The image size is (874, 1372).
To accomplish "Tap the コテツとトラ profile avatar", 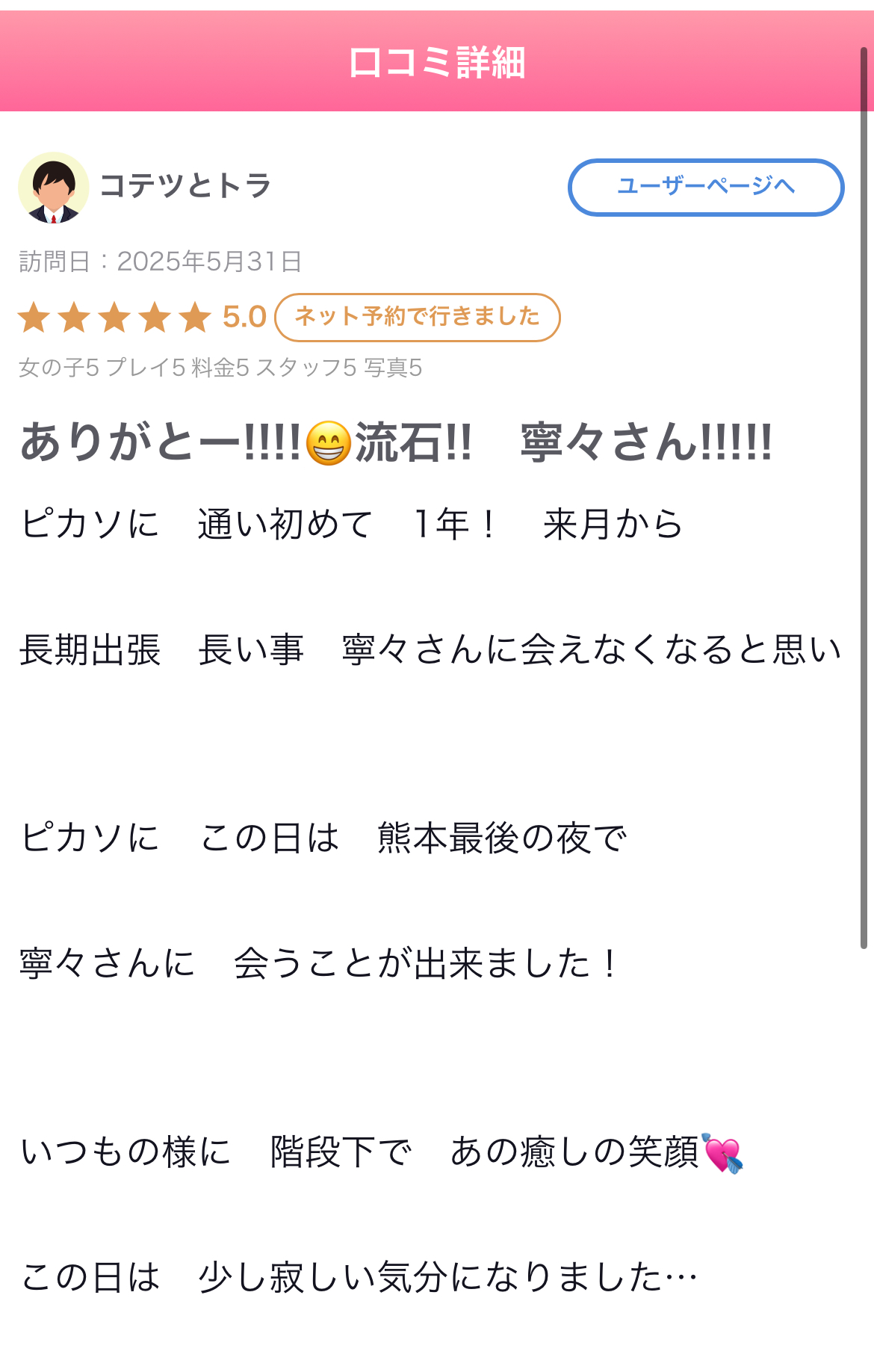I will 53,188.
